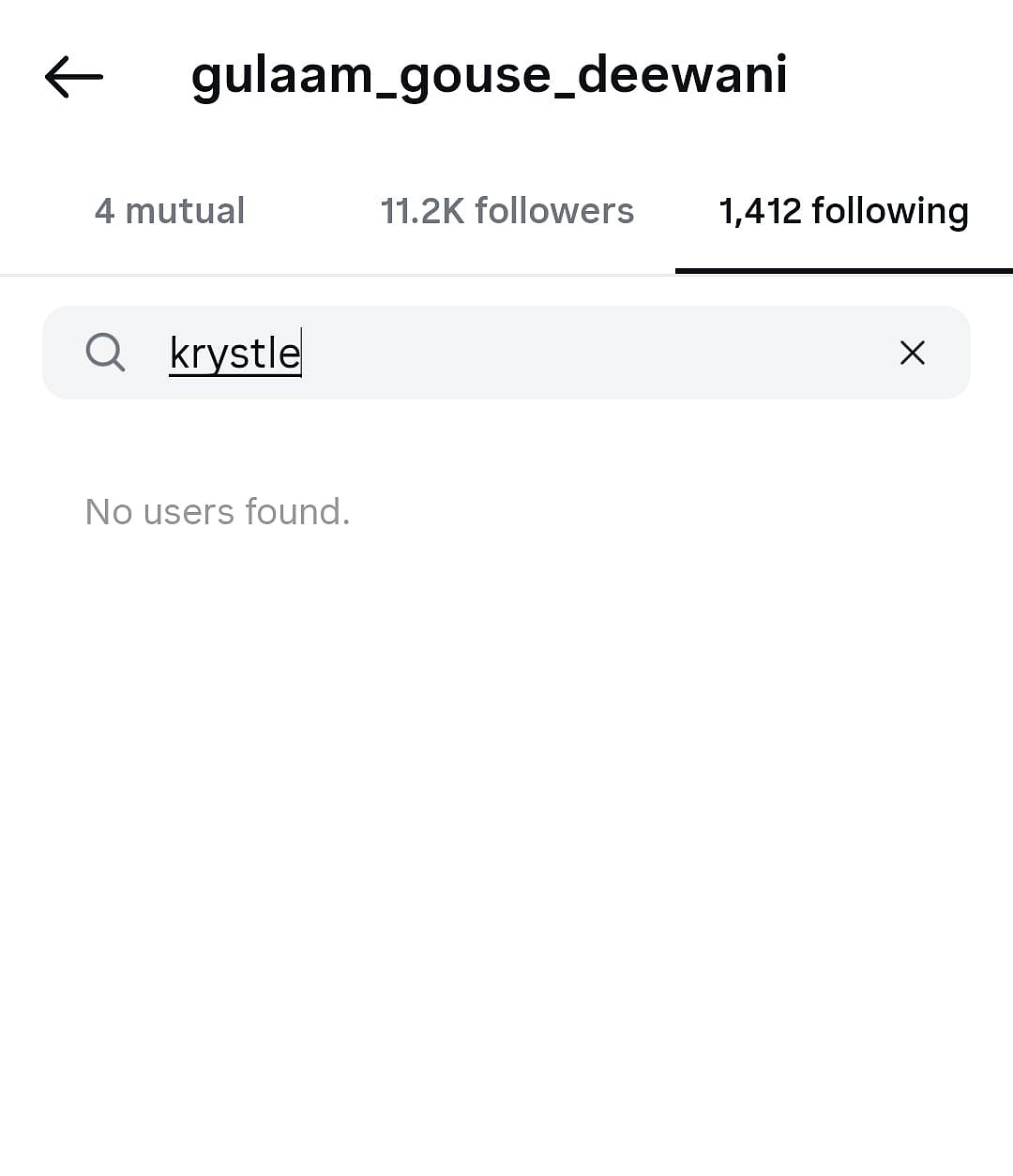Go back from gulaam_gouse_deewani's list
Viewport: 1013px width, 1176px height.
(x=74, y=76)
